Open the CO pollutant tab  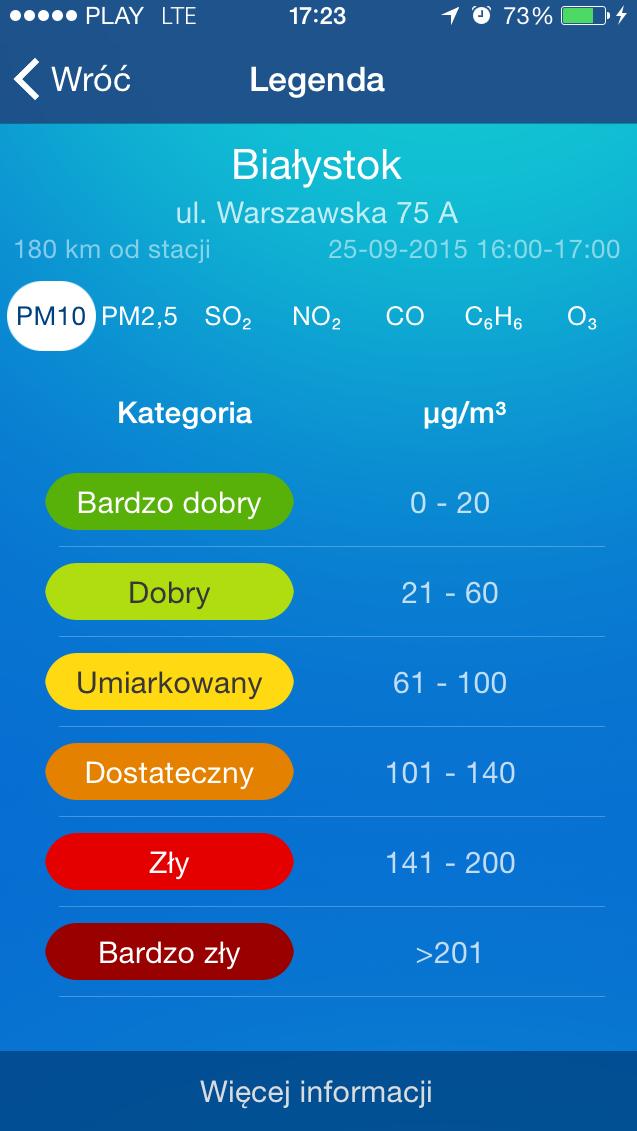tap(405, 317)
